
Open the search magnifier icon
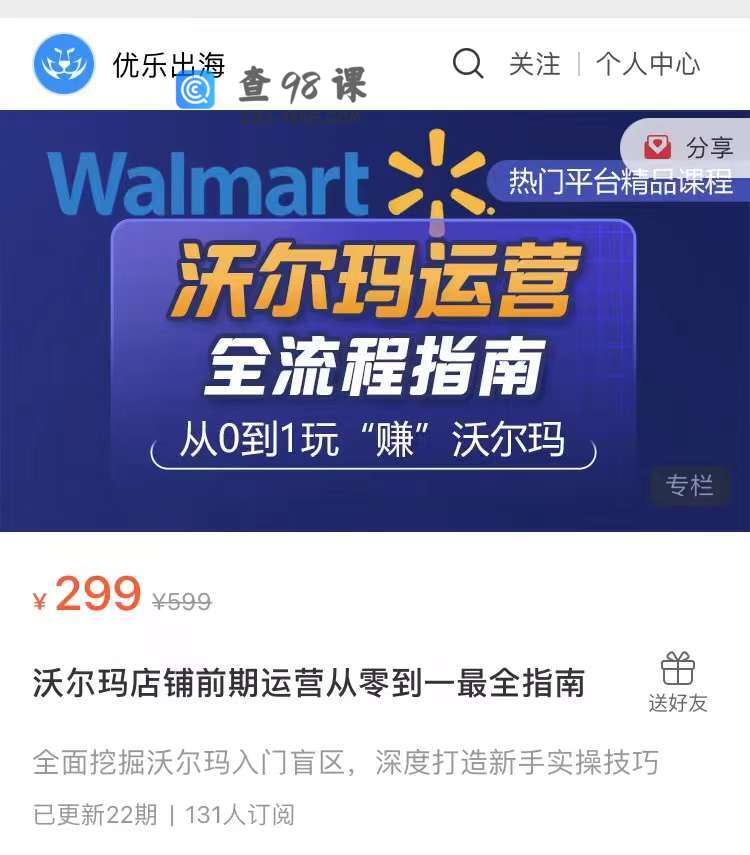click(x=467, y=64)
